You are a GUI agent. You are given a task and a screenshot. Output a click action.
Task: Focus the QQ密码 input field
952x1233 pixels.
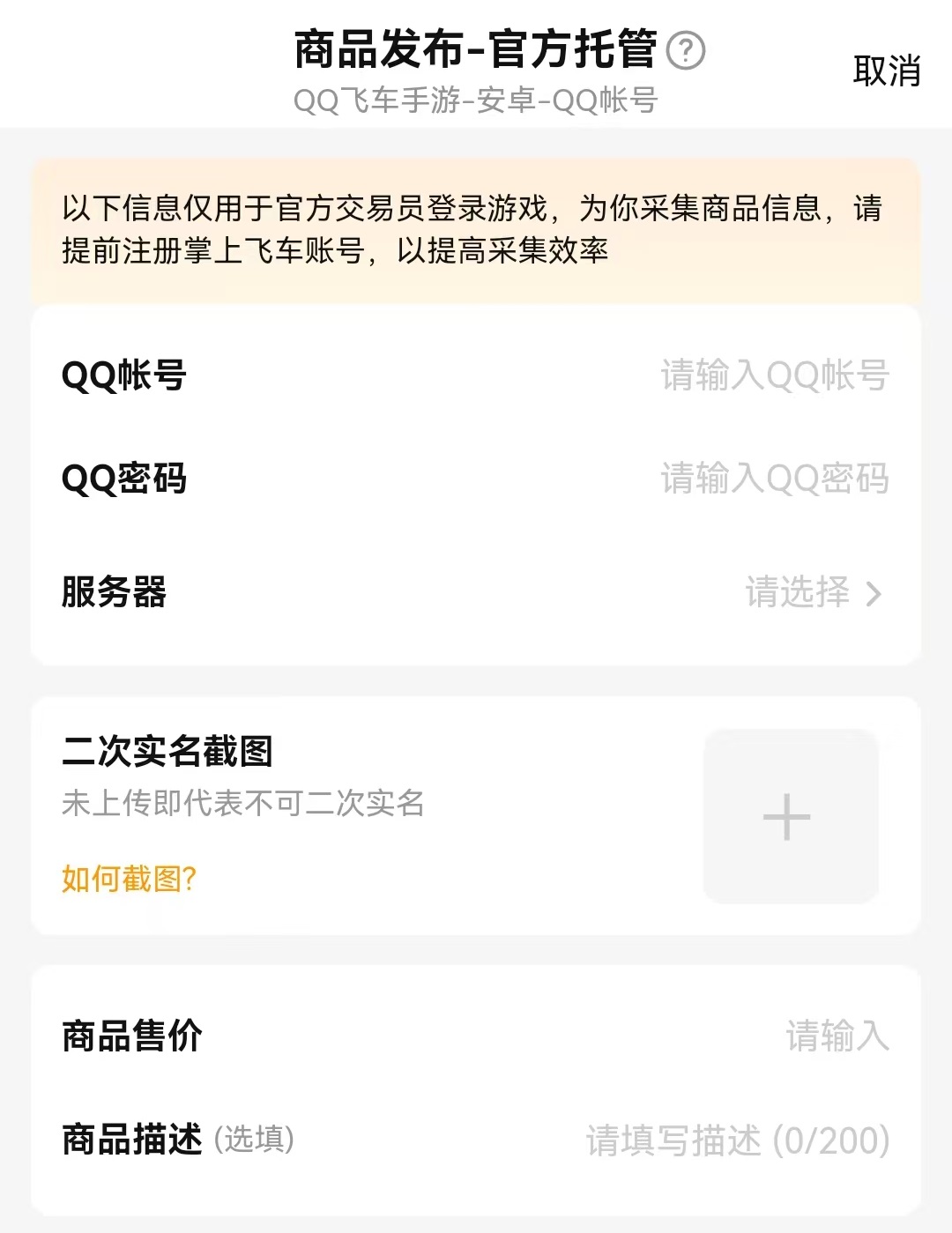point(774,479)
